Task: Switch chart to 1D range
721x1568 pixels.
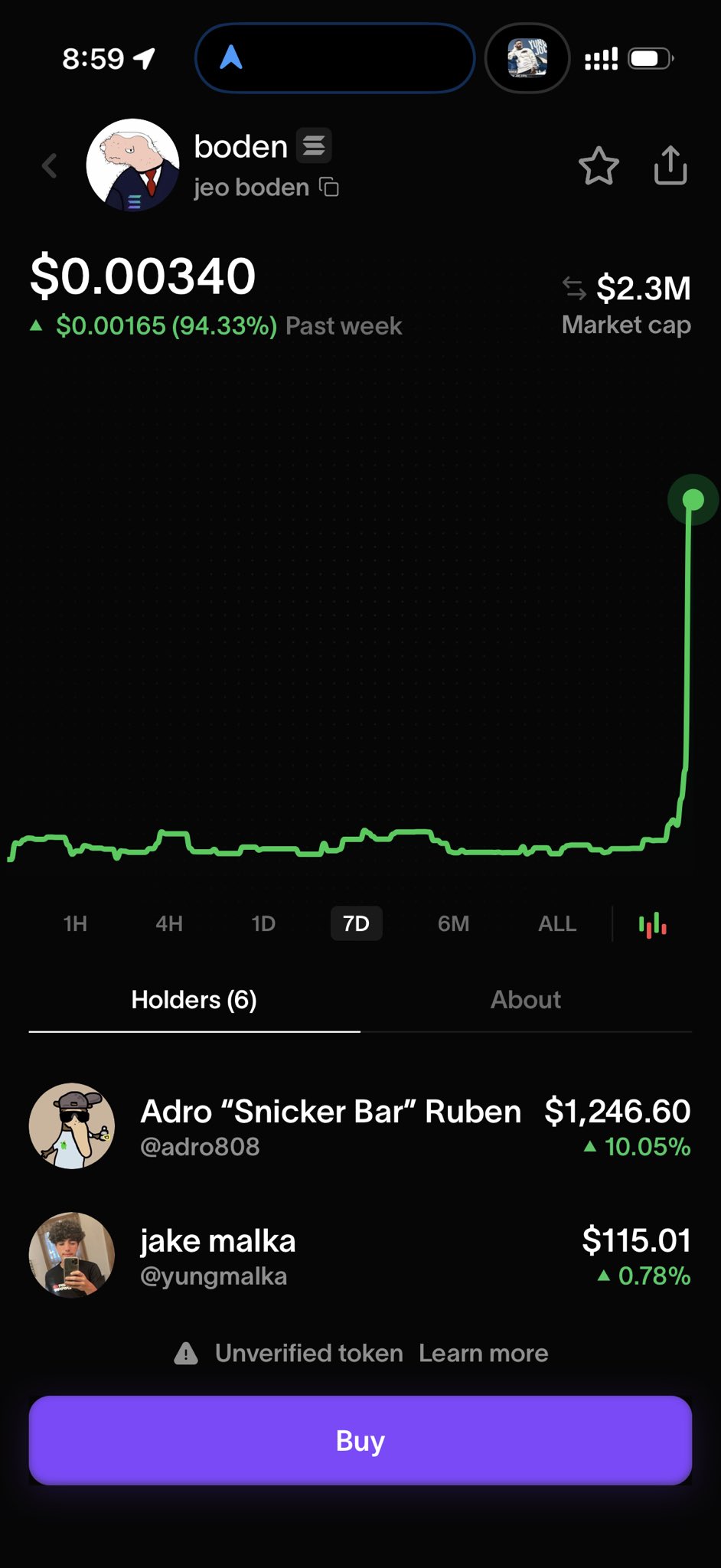Action: click(263, 923)
